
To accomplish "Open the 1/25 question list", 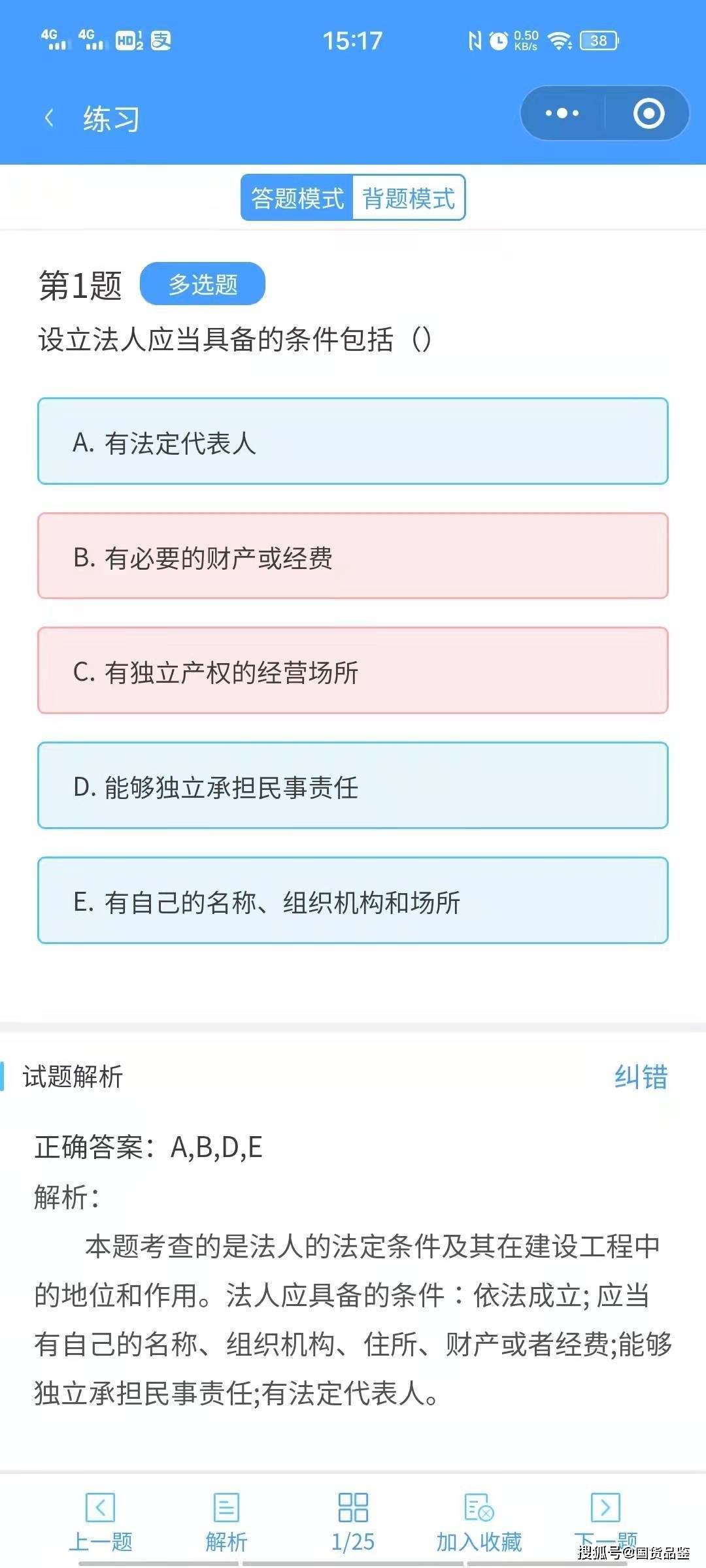I will 353,1522.
